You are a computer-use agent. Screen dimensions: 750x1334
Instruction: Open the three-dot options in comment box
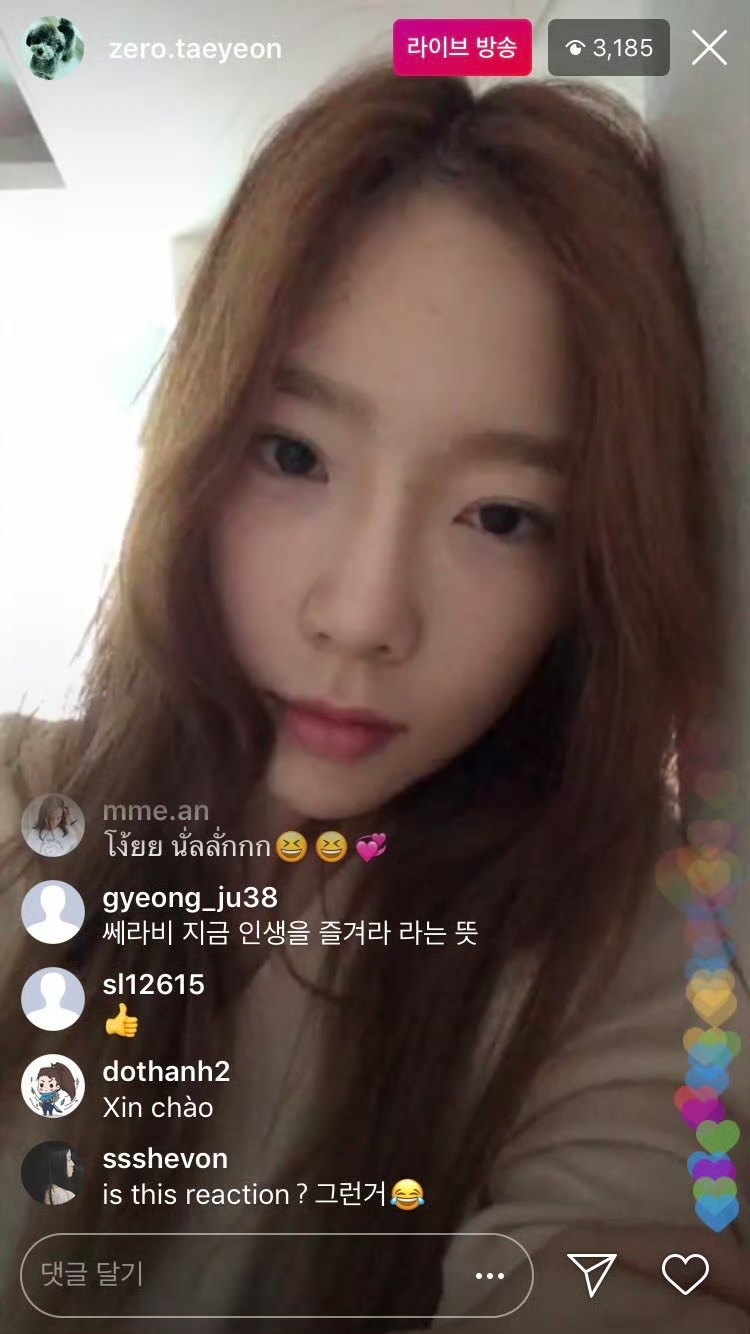click(x=490, y=1275)
